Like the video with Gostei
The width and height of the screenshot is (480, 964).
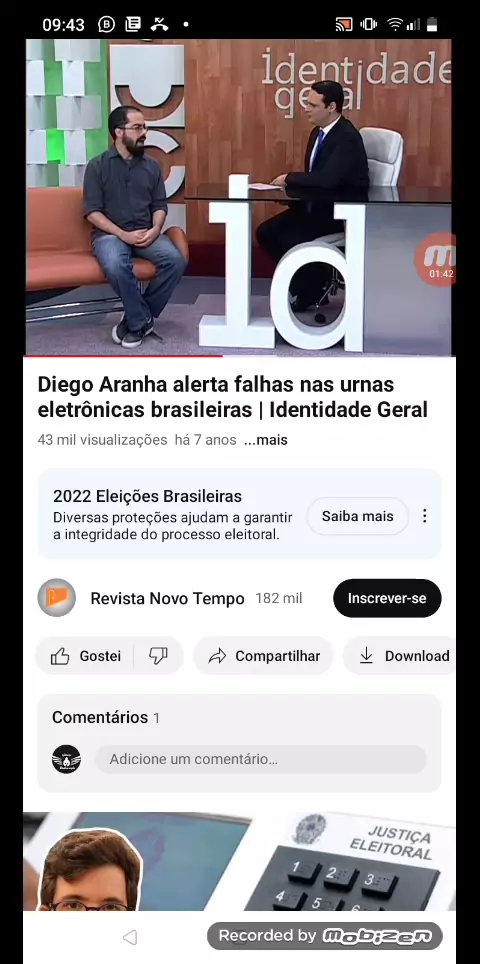(85, 656)
